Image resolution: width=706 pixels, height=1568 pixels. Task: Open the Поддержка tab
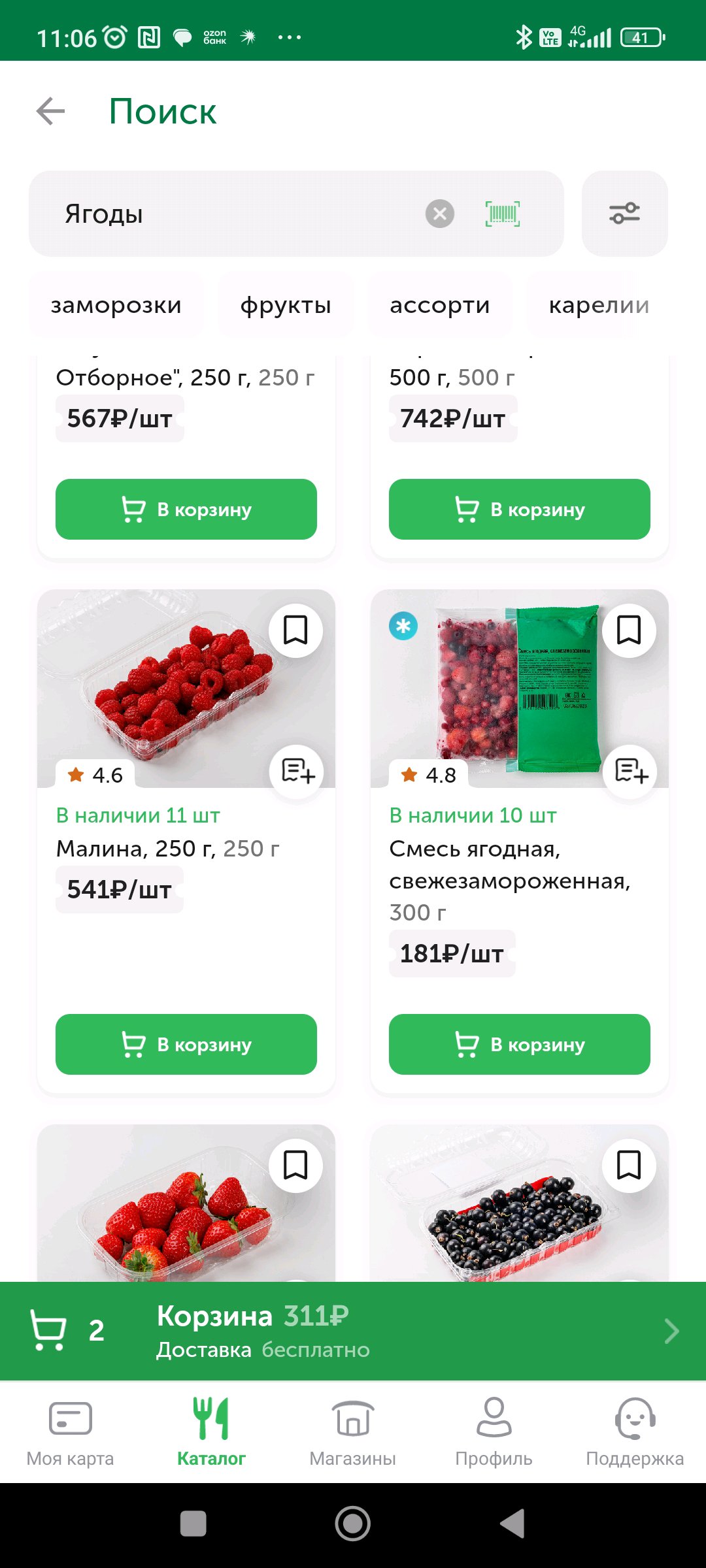[635, 1431]
